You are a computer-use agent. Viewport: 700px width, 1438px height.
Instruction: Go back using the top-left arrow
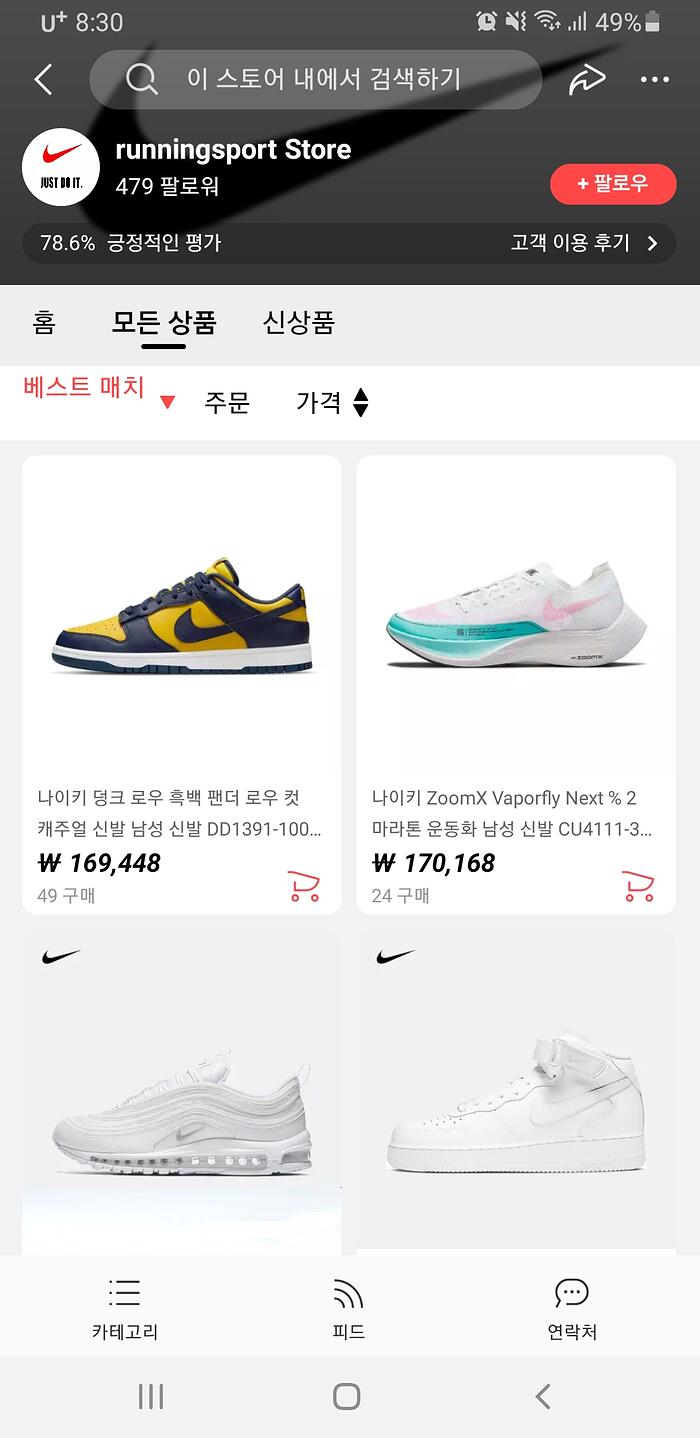pos(43,80)
